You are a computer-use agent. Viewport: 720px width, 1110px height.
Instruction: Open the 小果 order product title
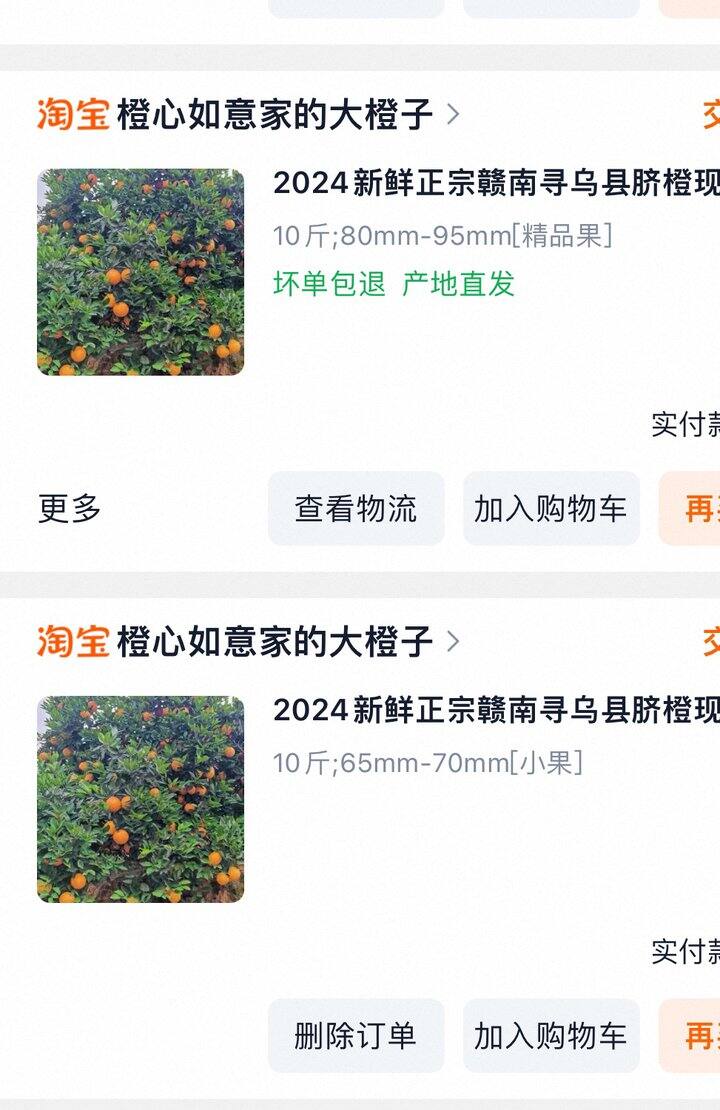tap(496, 711)
